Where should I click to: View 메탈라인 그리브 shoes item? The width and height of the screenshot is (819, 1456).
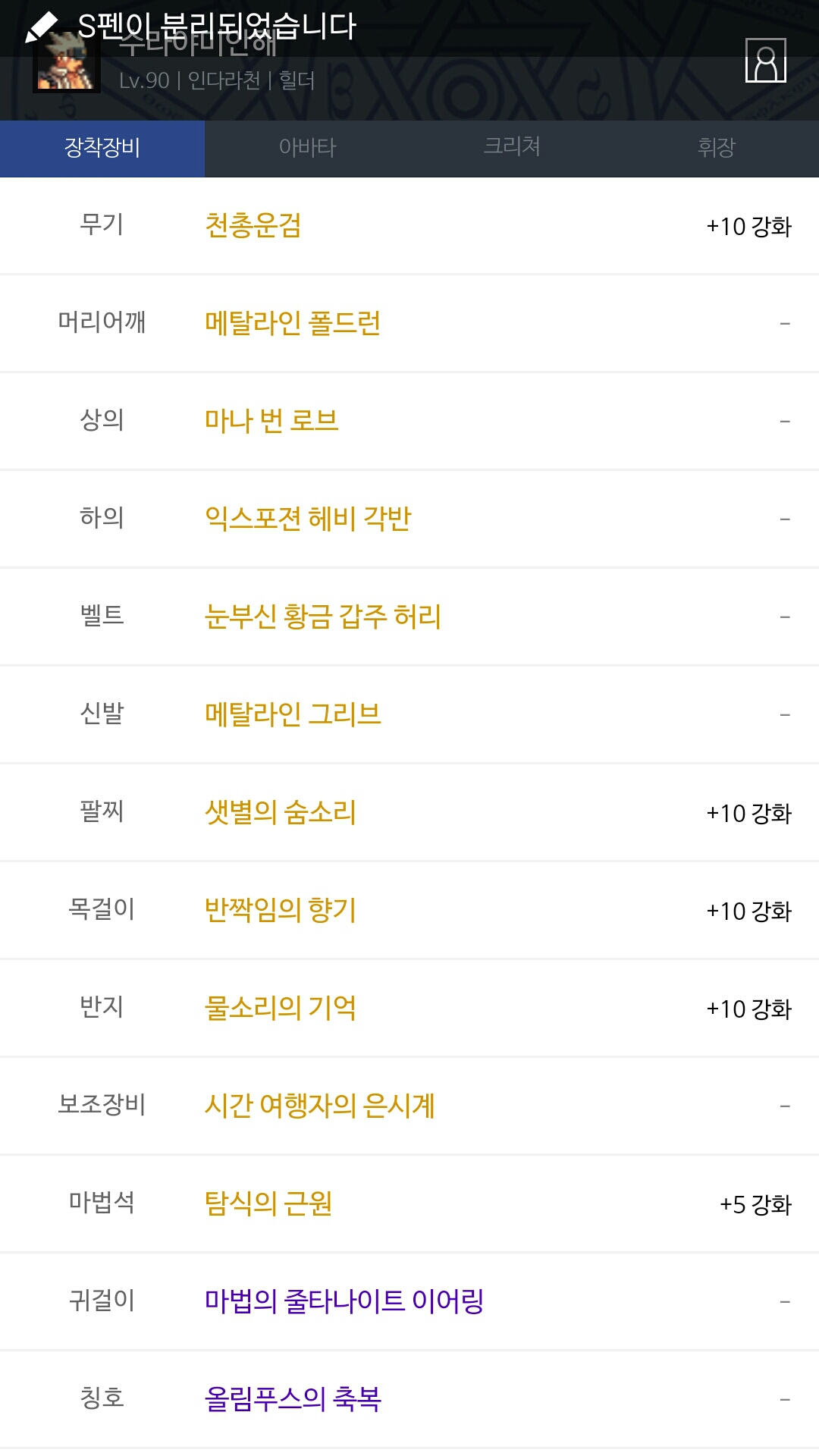coord(293,715)
